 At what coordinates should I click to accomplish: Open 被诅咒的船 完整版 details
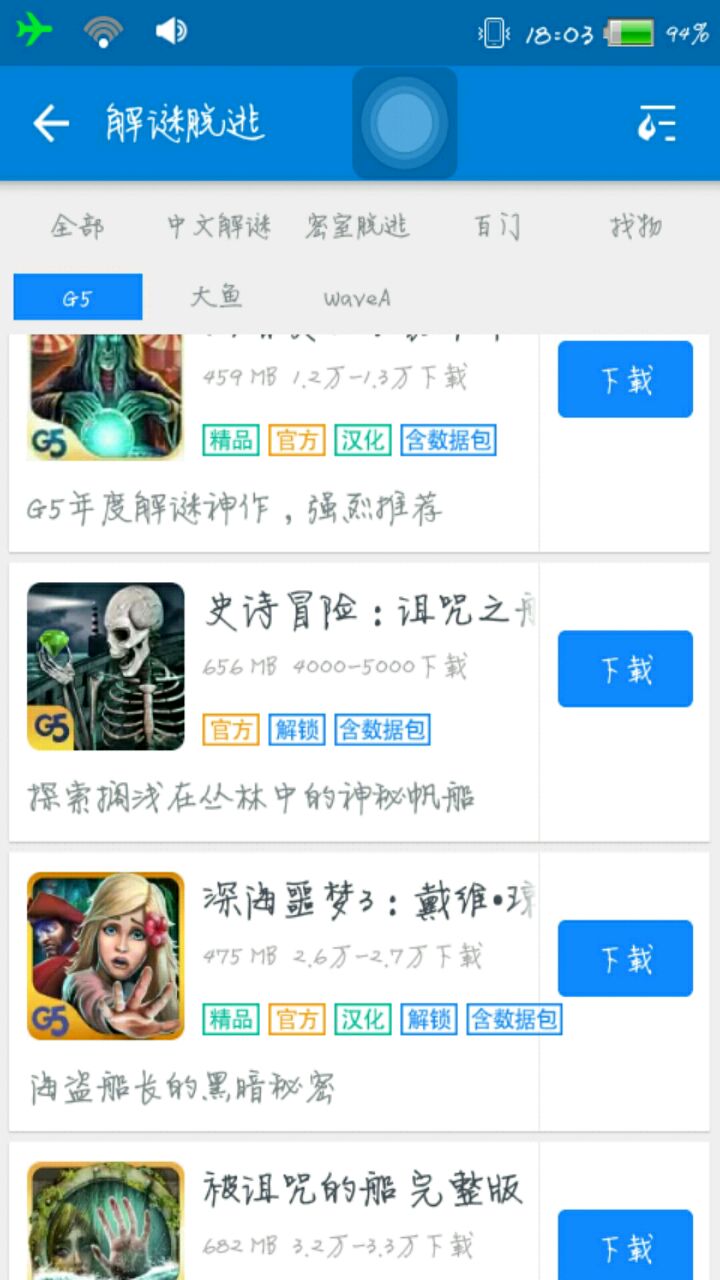[x=362, y=1191]
